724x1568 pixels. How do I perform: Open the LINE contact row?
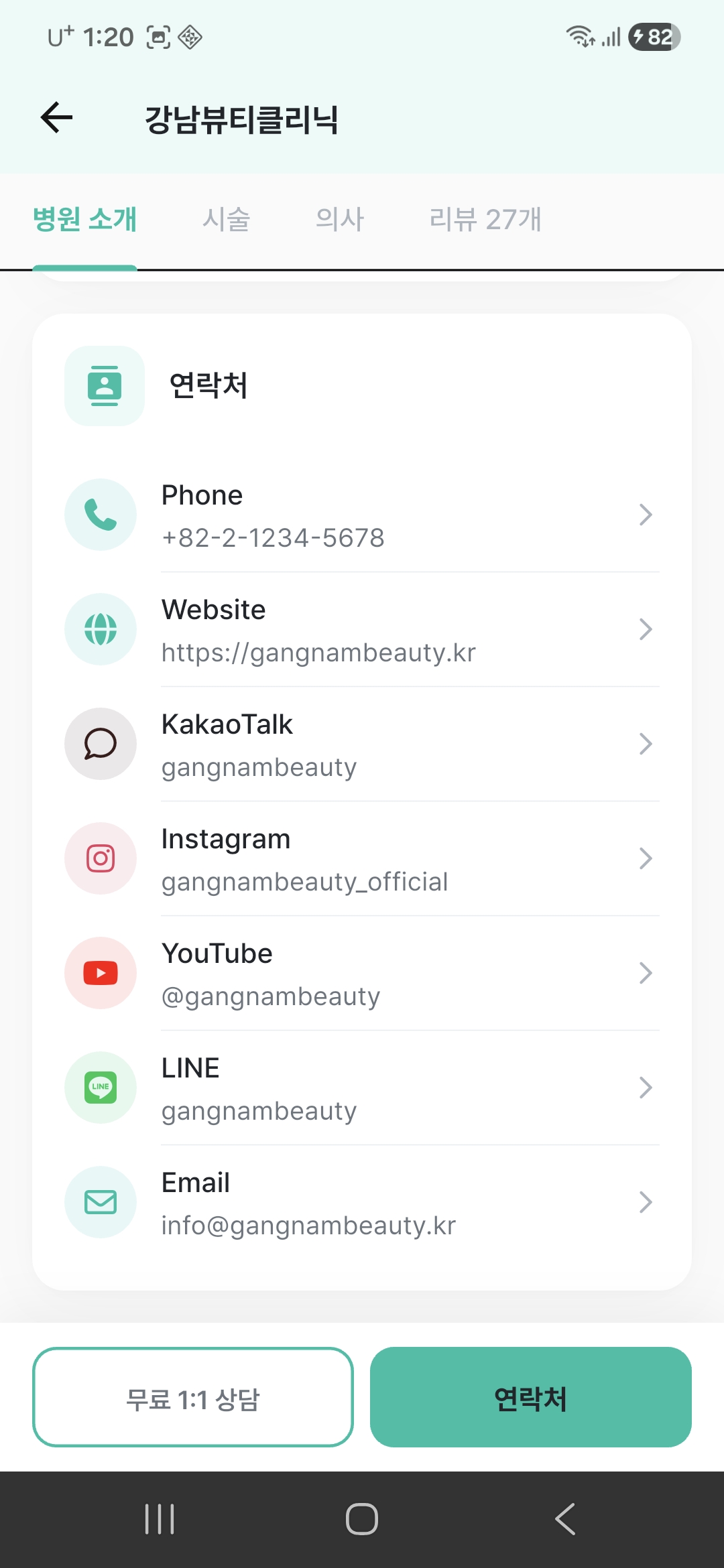pos(362,1088)
